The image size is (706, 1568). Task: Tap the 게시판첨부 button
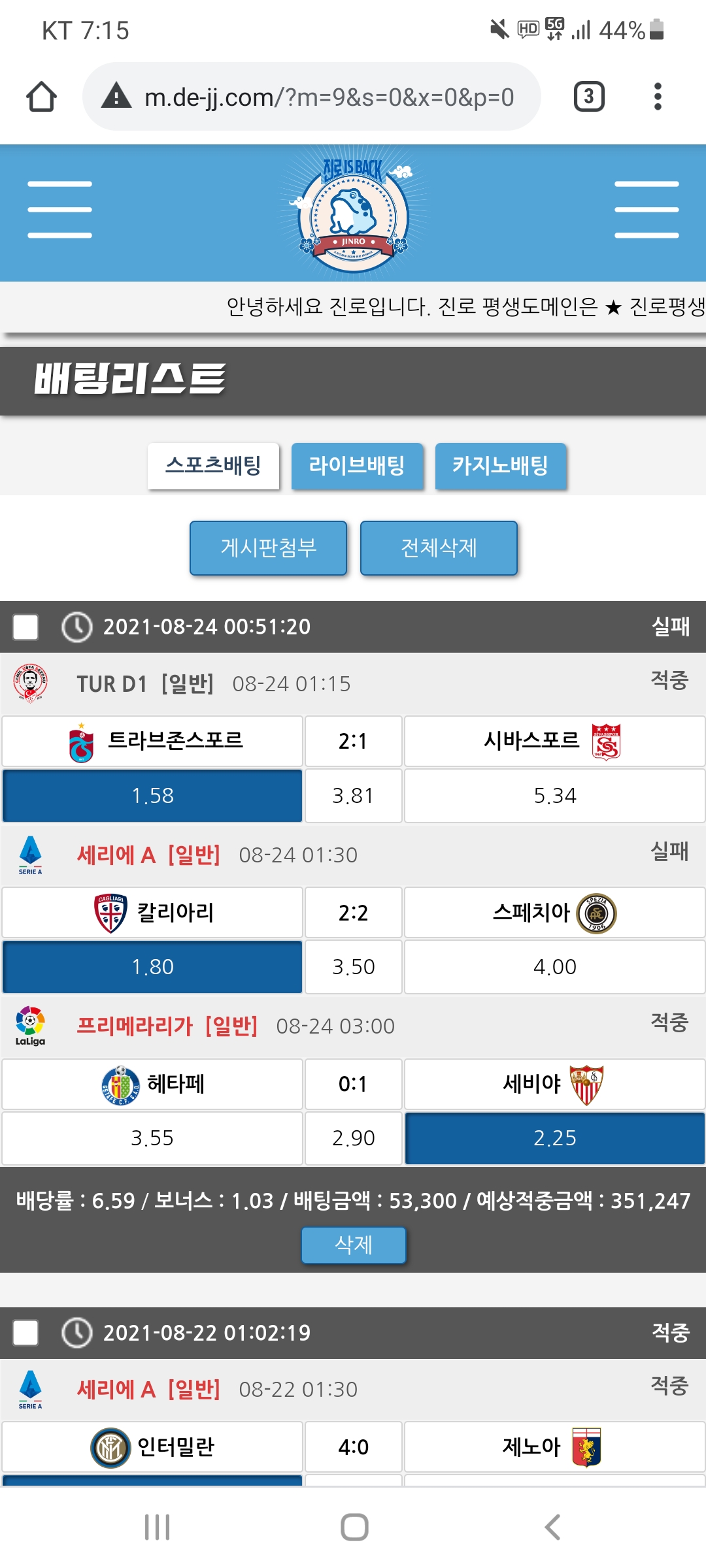pyautogui.click(x=268, y=547)
